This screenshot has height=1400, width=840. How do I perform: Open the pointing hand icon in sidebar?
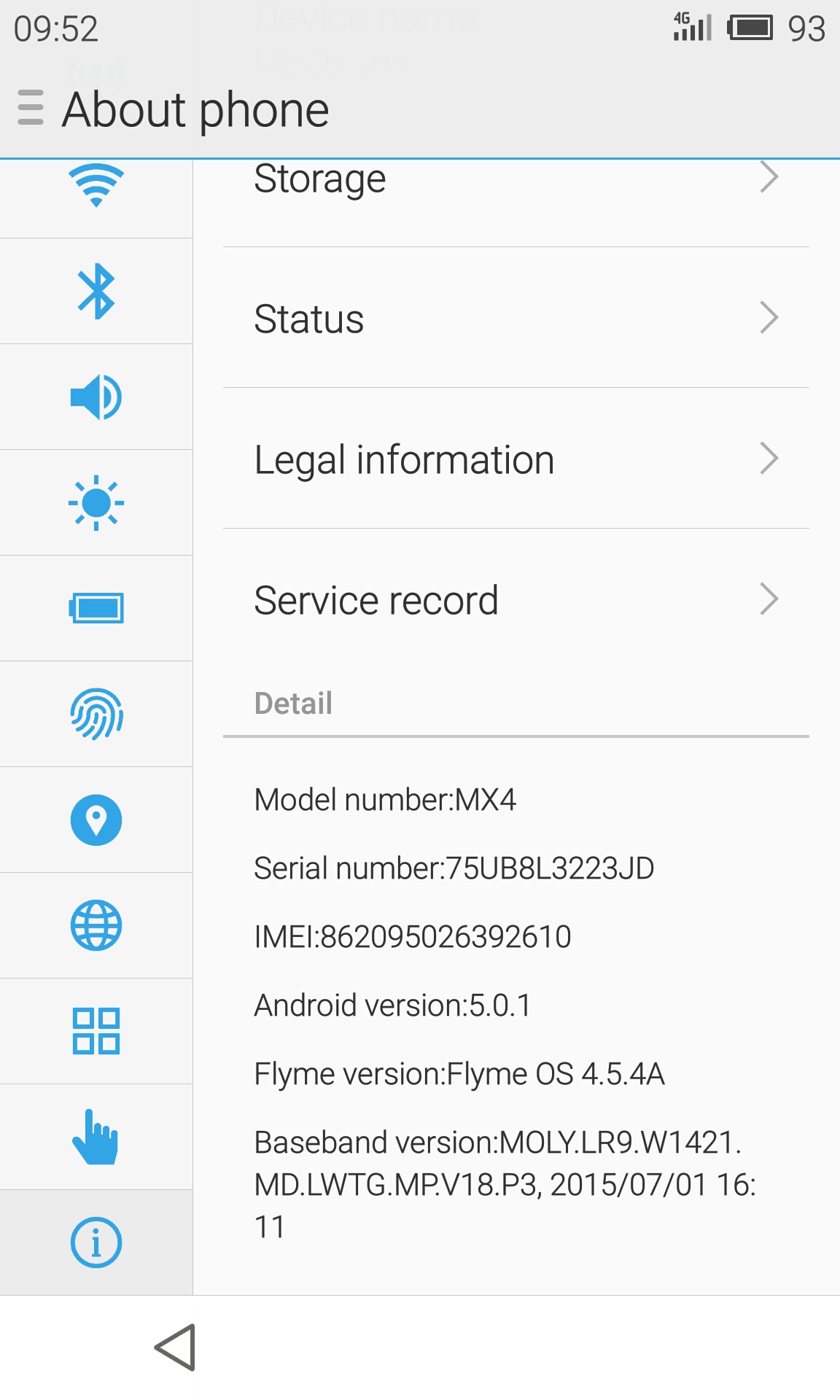(x=96, y=1137)
